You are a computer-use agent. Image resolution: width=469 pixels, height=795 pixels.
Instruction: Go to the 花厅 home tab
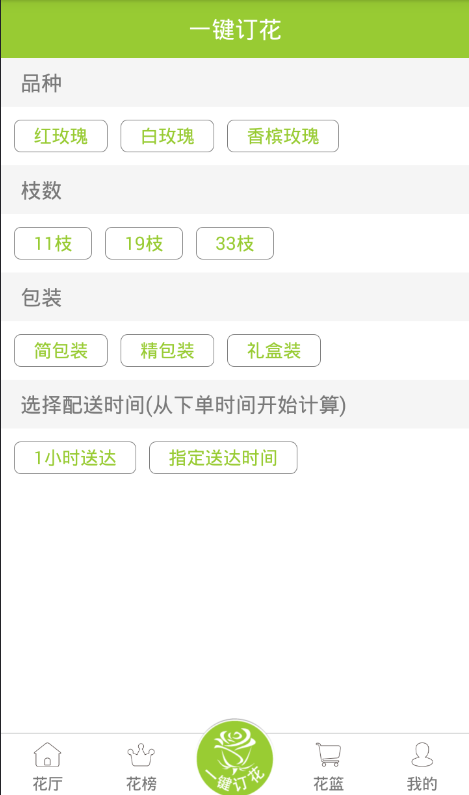(x=47, y=766)
